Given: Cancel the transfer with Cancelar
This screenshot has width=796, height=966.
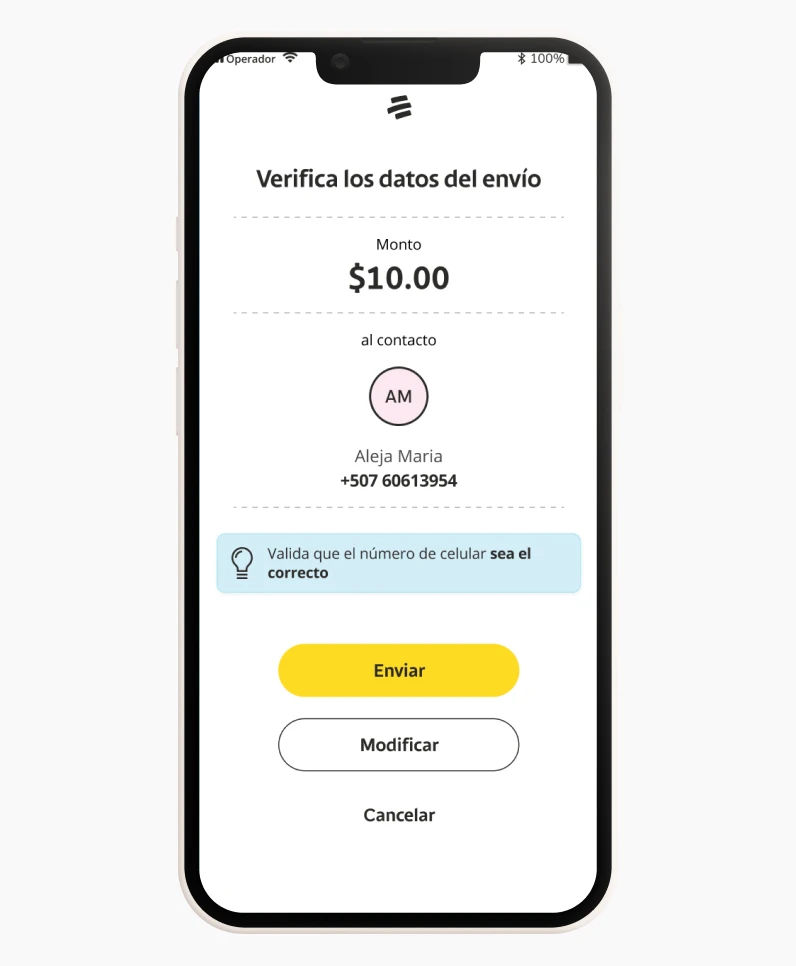Looking at the screenshot, I should pyautogui.click(x=398, y=815).
